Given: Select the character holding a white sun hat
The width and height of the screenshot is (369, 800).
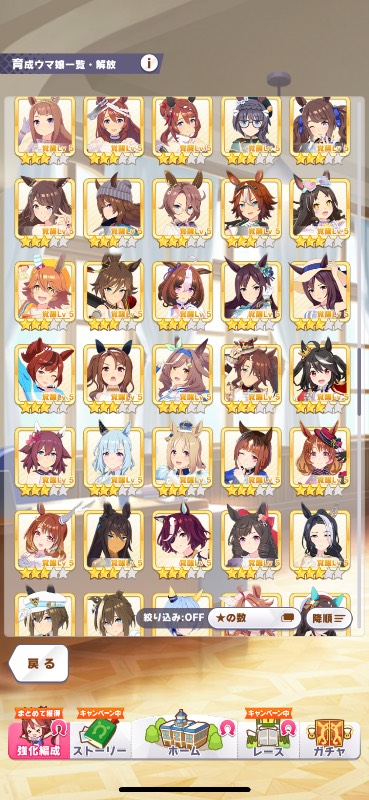Looking at the screenshot, I should click(319, 296).
